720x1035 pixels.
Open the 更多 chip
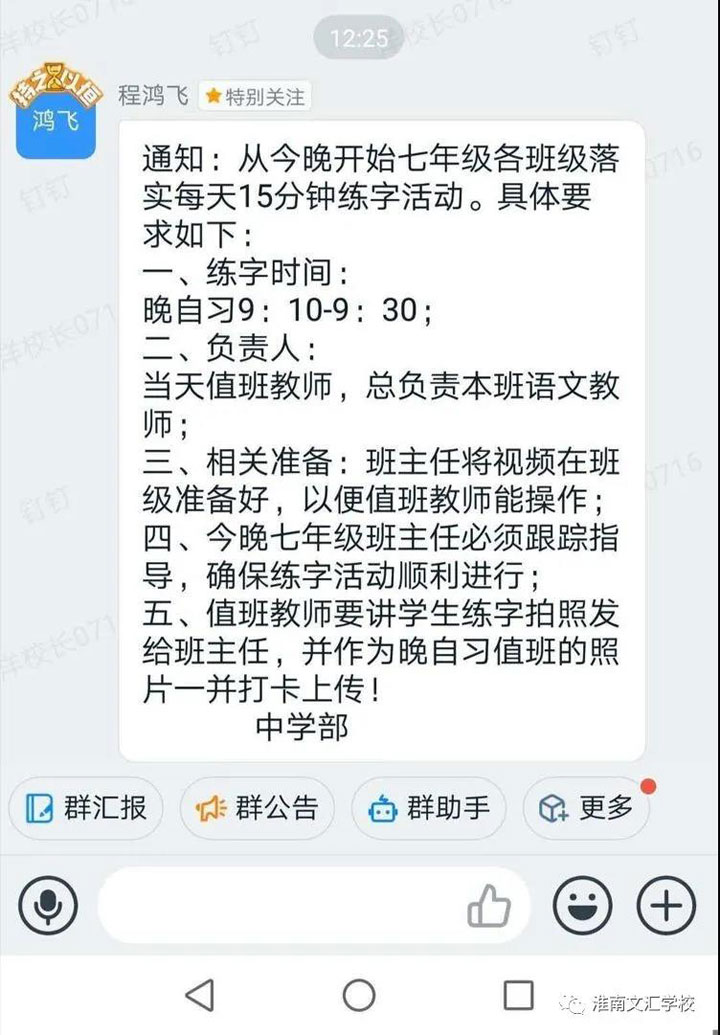pyautogui.click(x=587, y=808)
